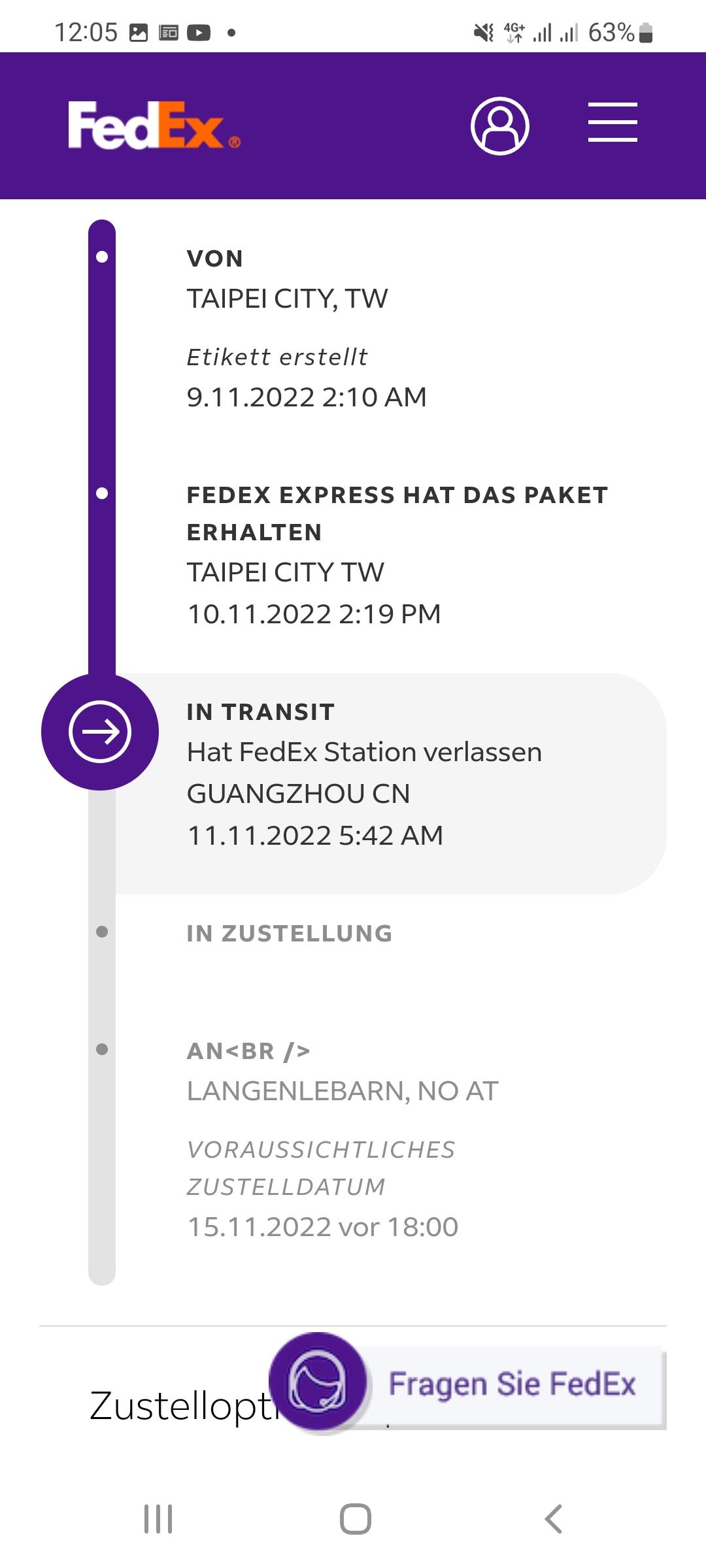Screen dimensions: 706x1568
Task: Open the hamburger menu
Action: (x=613, y=122)
